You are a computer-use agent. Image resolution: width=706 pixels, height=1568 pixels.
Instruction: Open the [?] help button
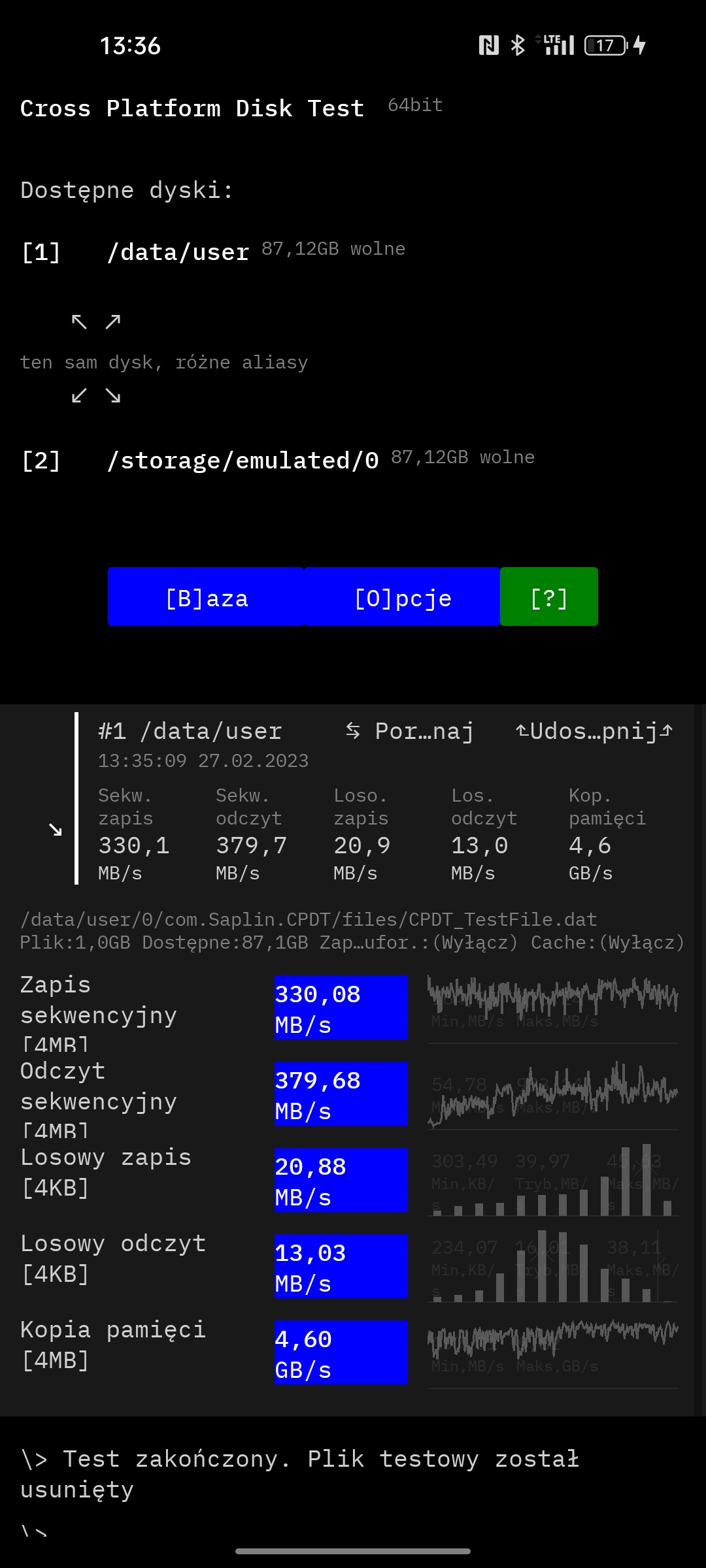(549, 597)
